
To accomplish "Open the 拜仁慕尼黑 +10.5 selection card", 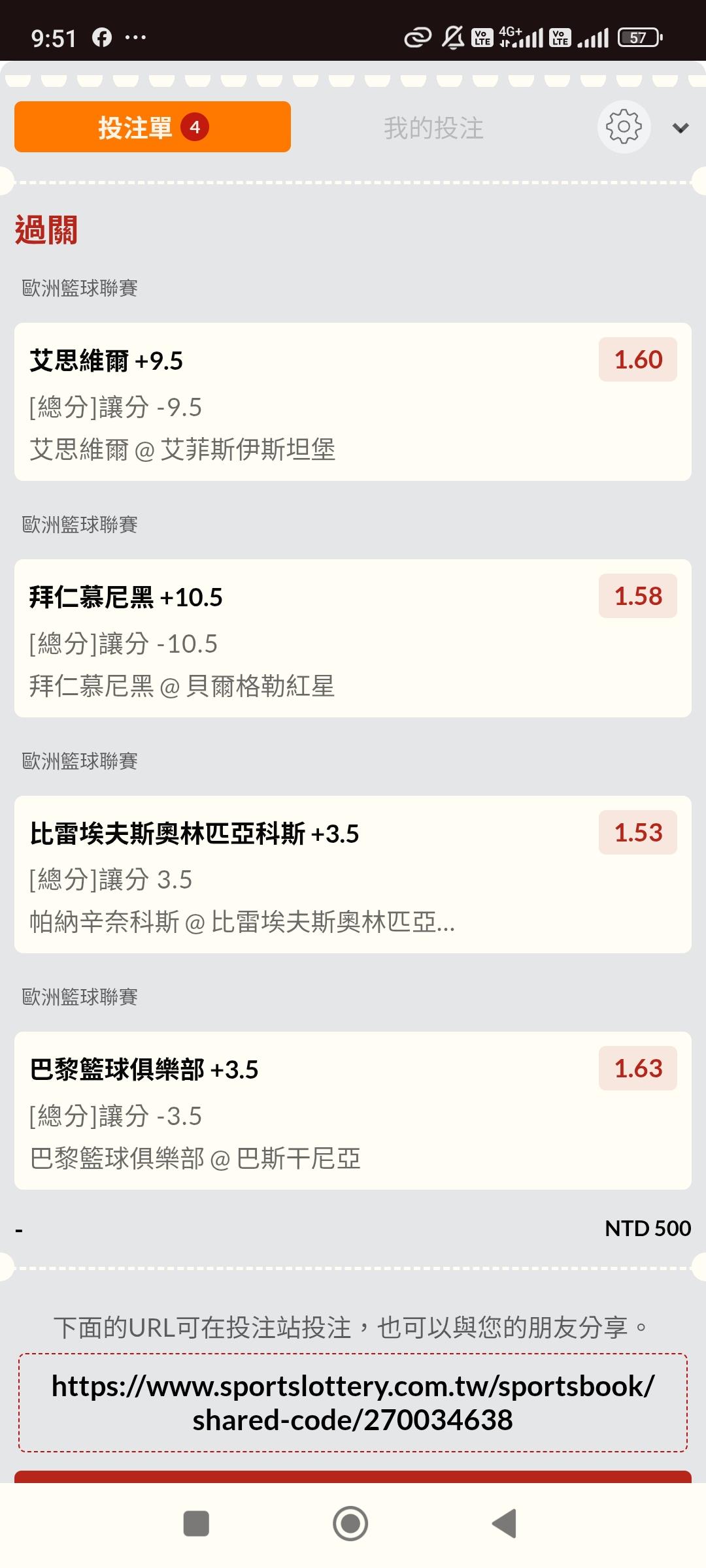I will pos(353,638).
